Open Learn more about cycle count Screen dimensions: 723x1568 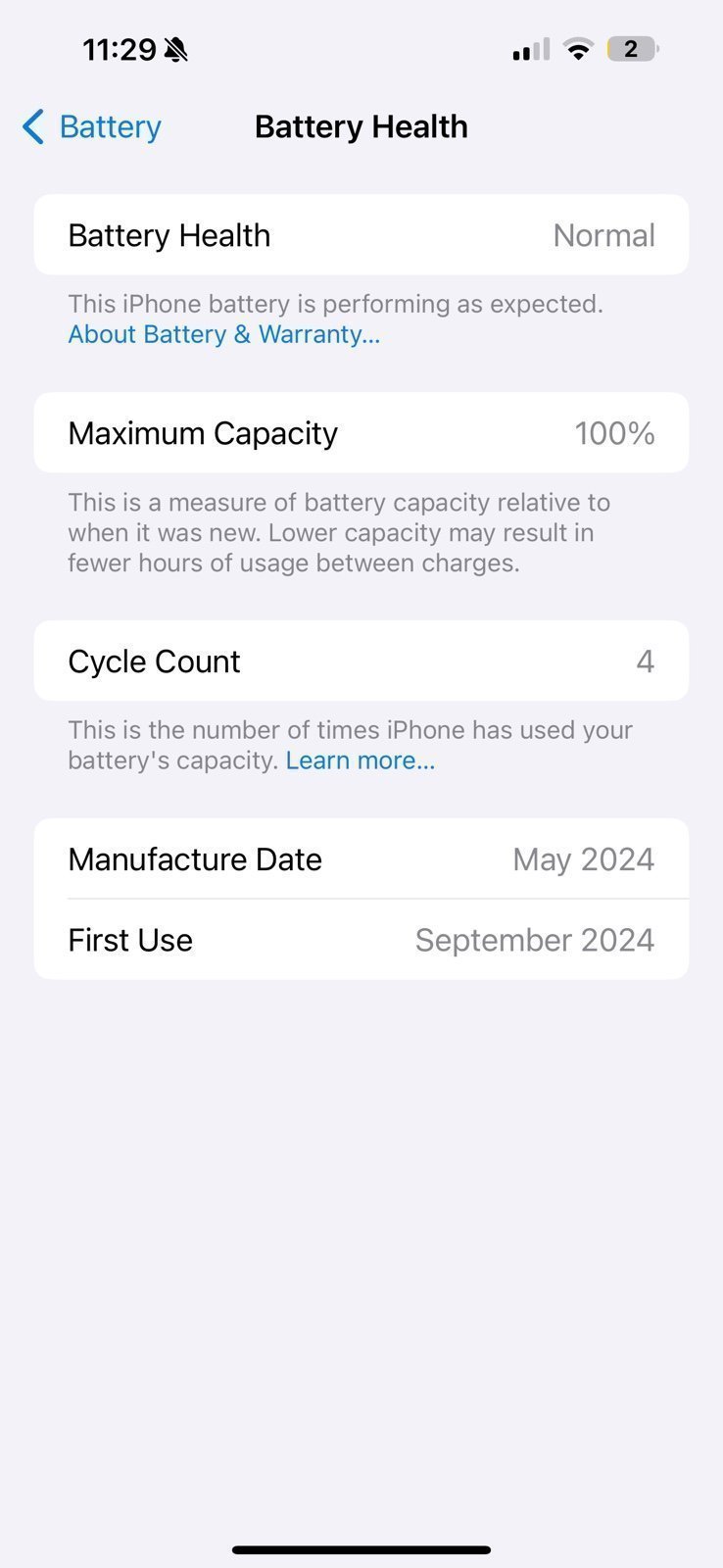[x=360, y=760]
